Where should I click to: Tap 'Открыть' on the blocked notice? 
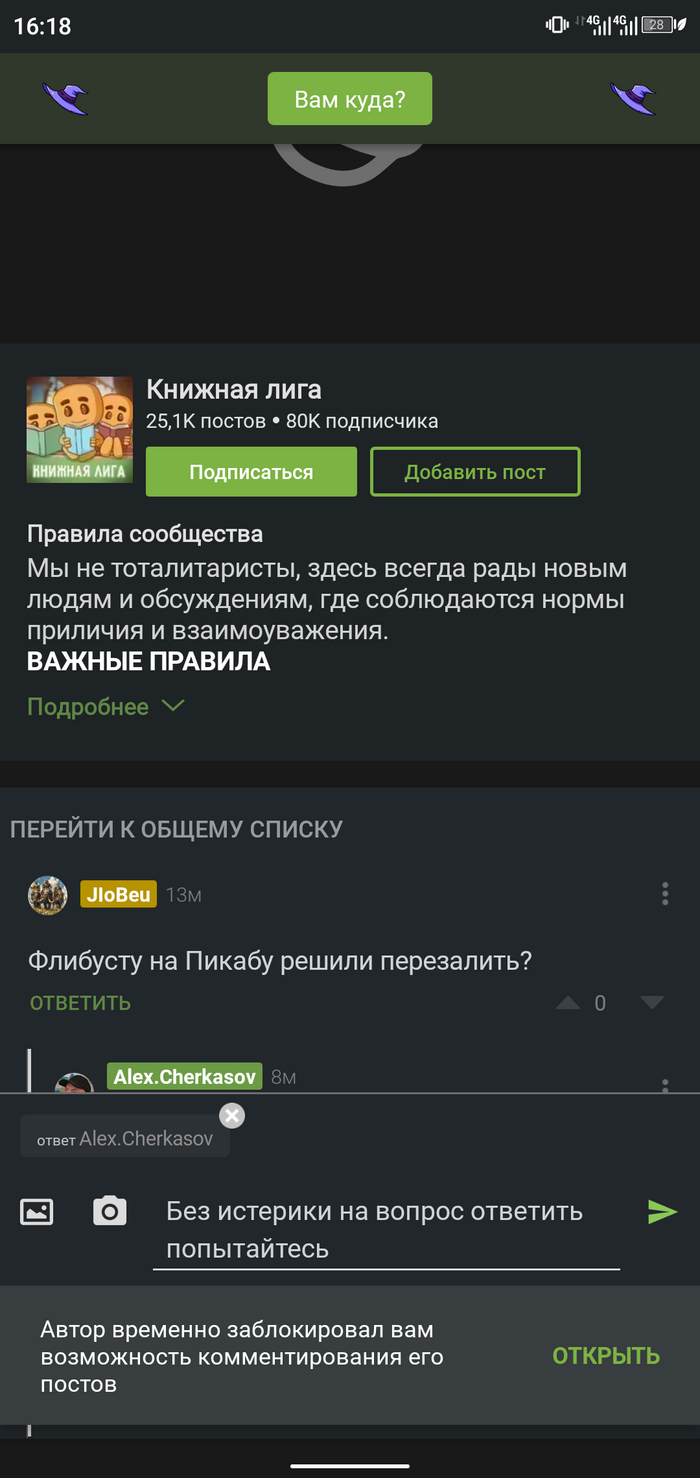(x=606, y=1356)
